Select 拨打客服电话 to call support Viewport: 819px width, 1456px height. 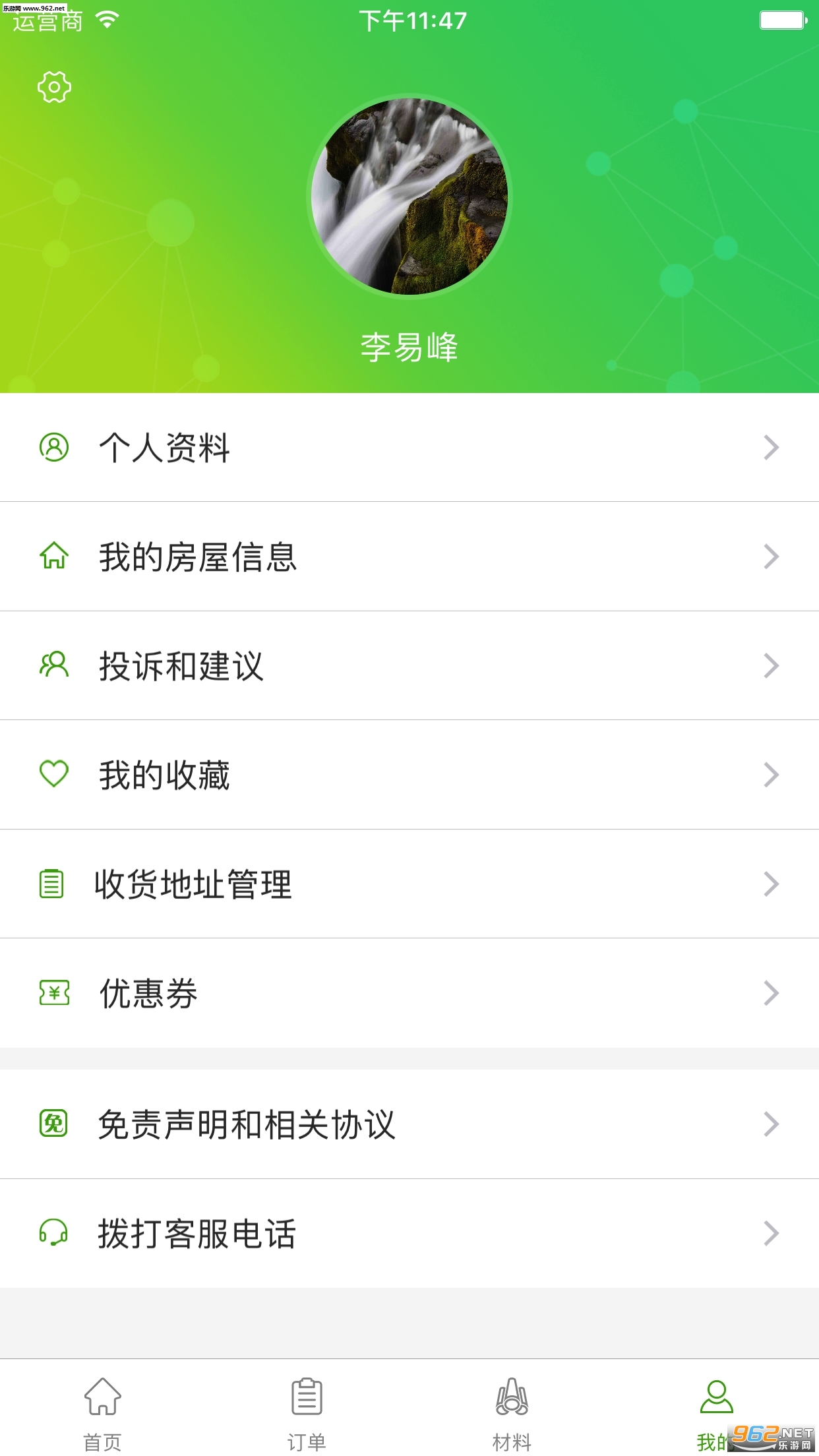pos(409,1233)
